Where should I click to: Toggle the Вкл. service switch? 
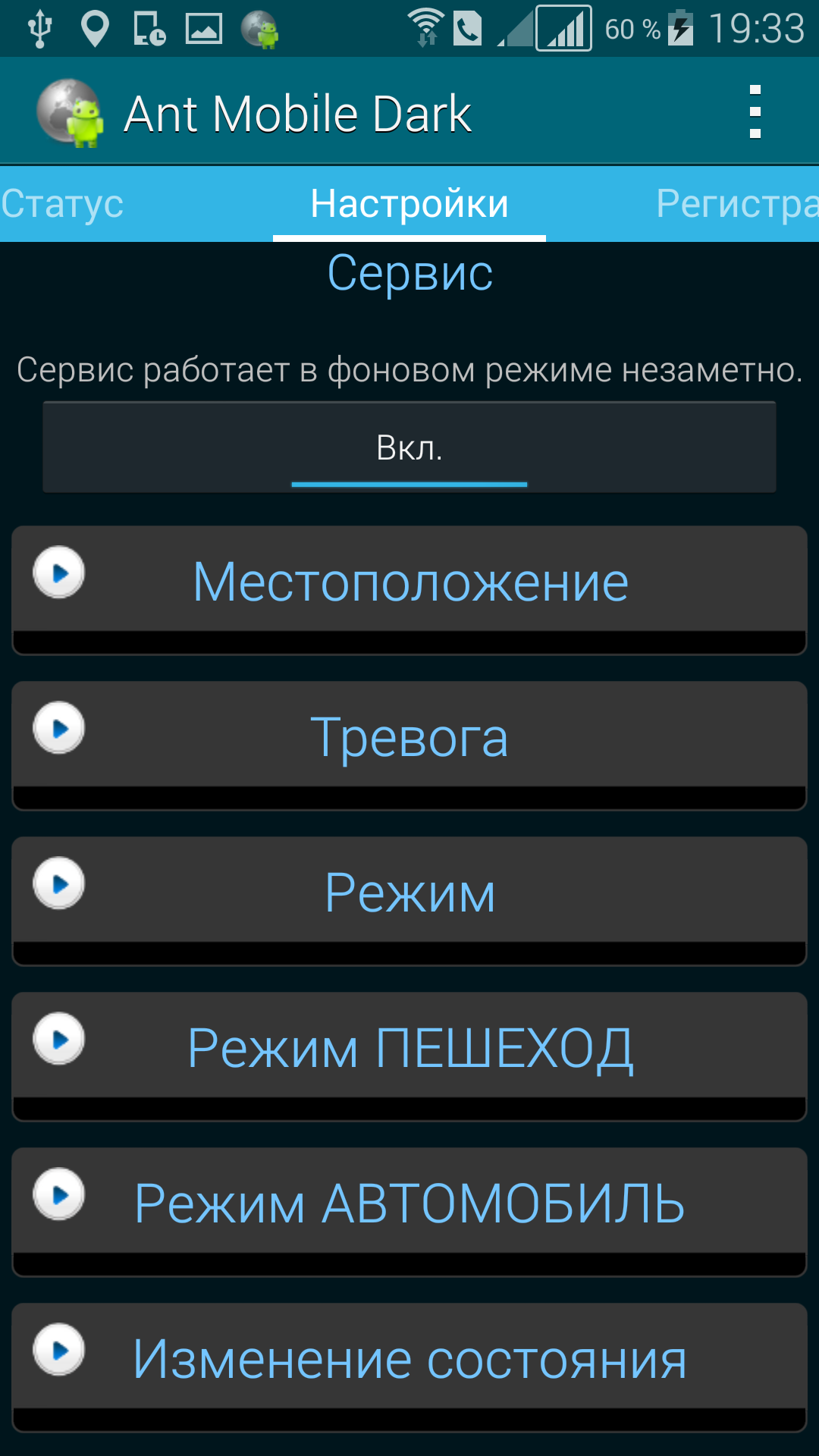point(409,447)
